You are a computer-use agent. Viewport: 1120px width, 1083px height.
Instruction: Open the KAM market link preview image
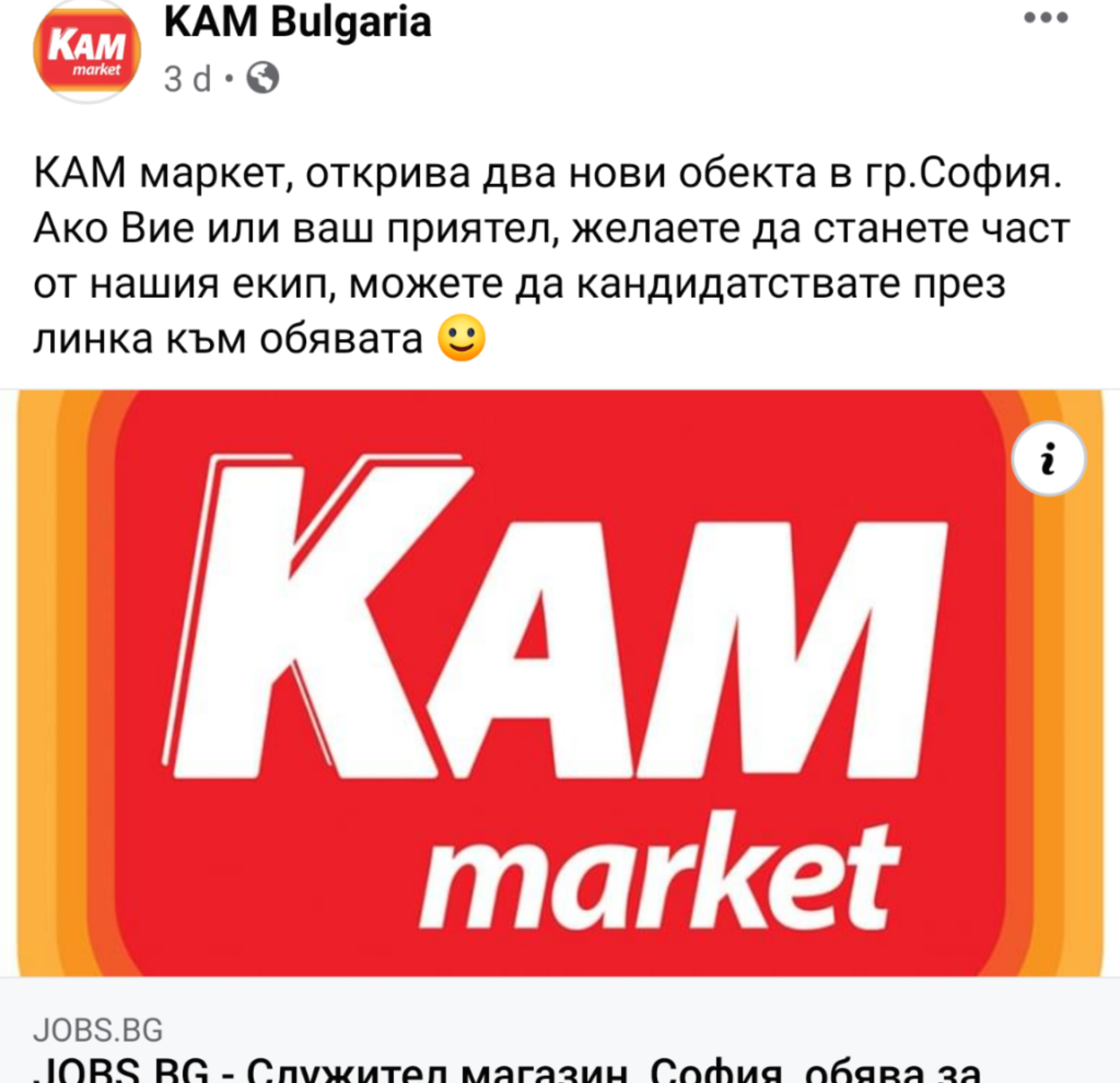point(560,683)
